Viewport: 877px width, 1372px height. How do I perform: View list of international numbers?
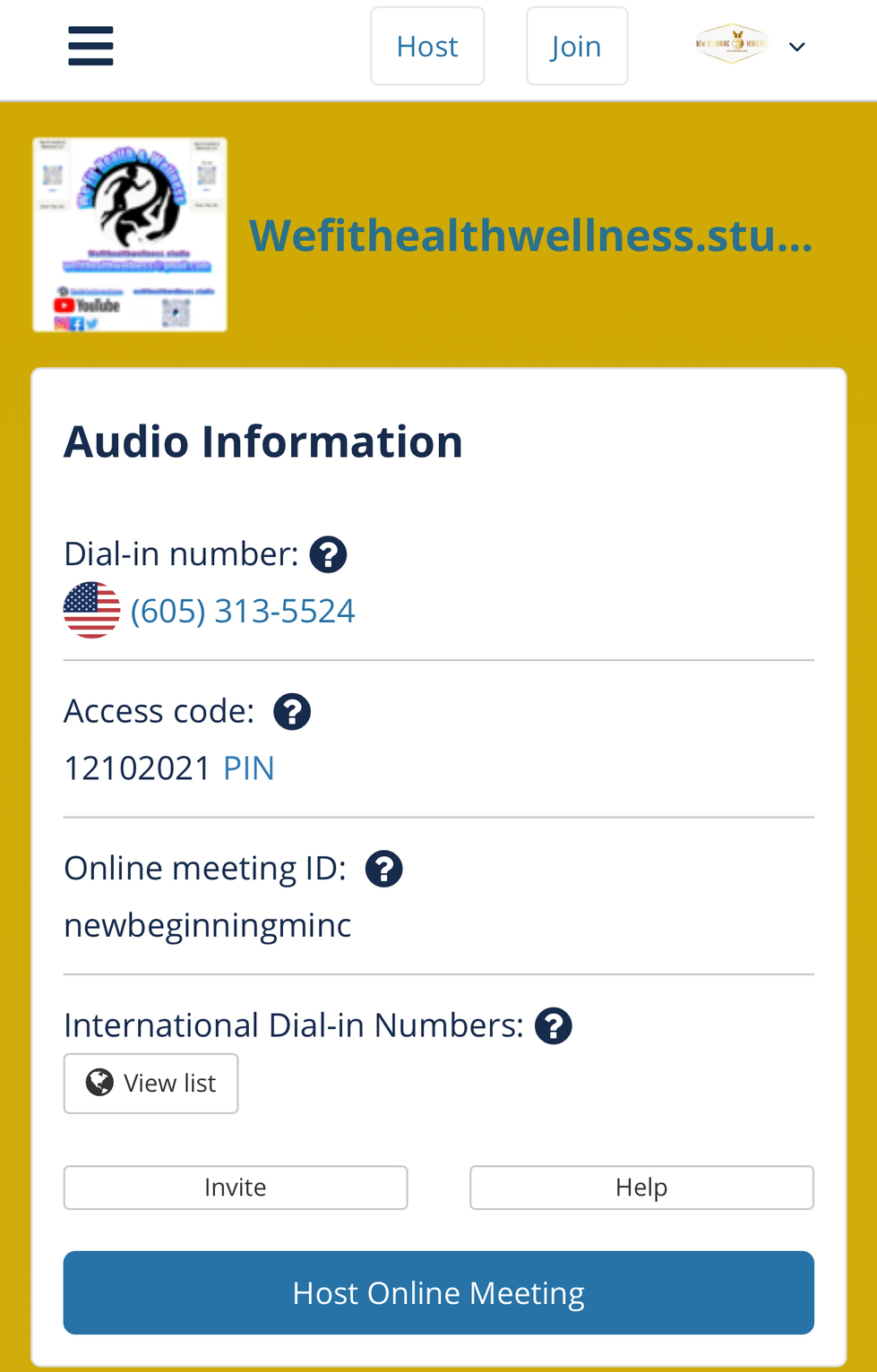click(x=150, y=1084)
